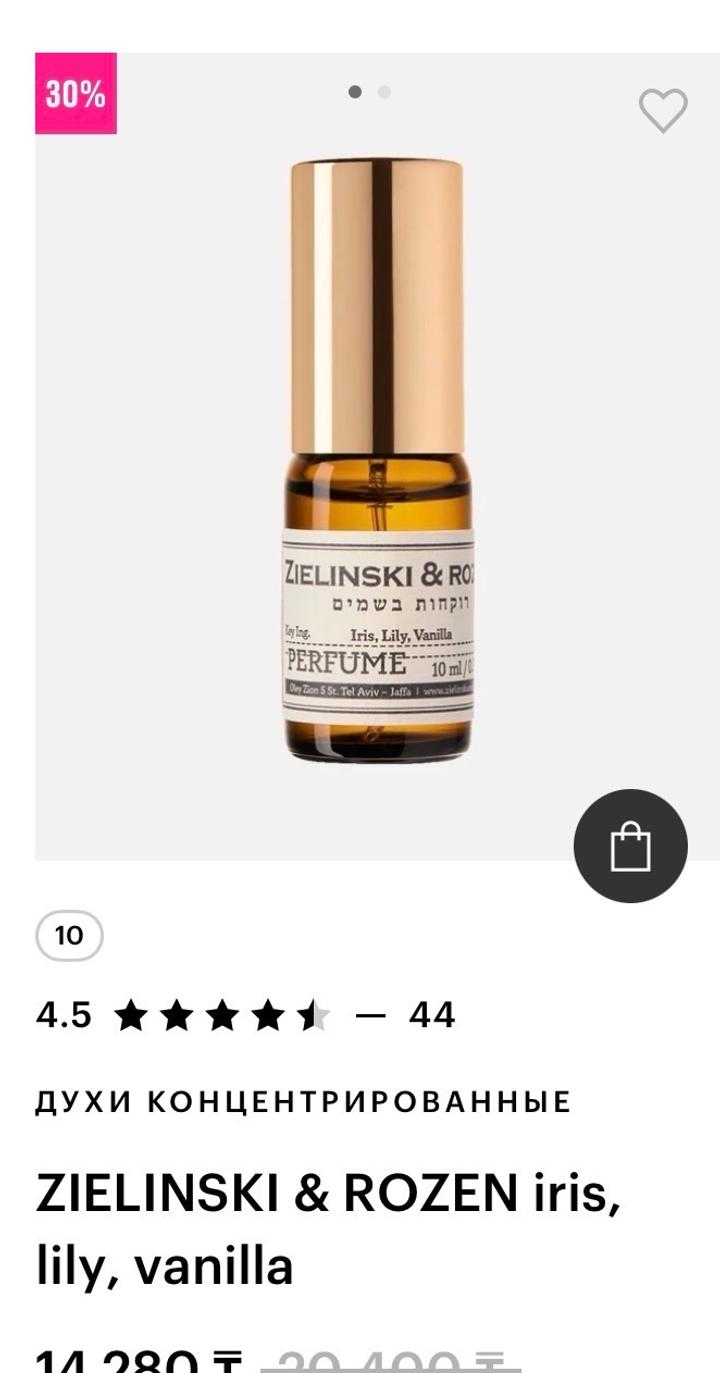The image size is (720, 1373).
Task: Add the perfume to shopping bag
Action: click(x=630, y=846)
